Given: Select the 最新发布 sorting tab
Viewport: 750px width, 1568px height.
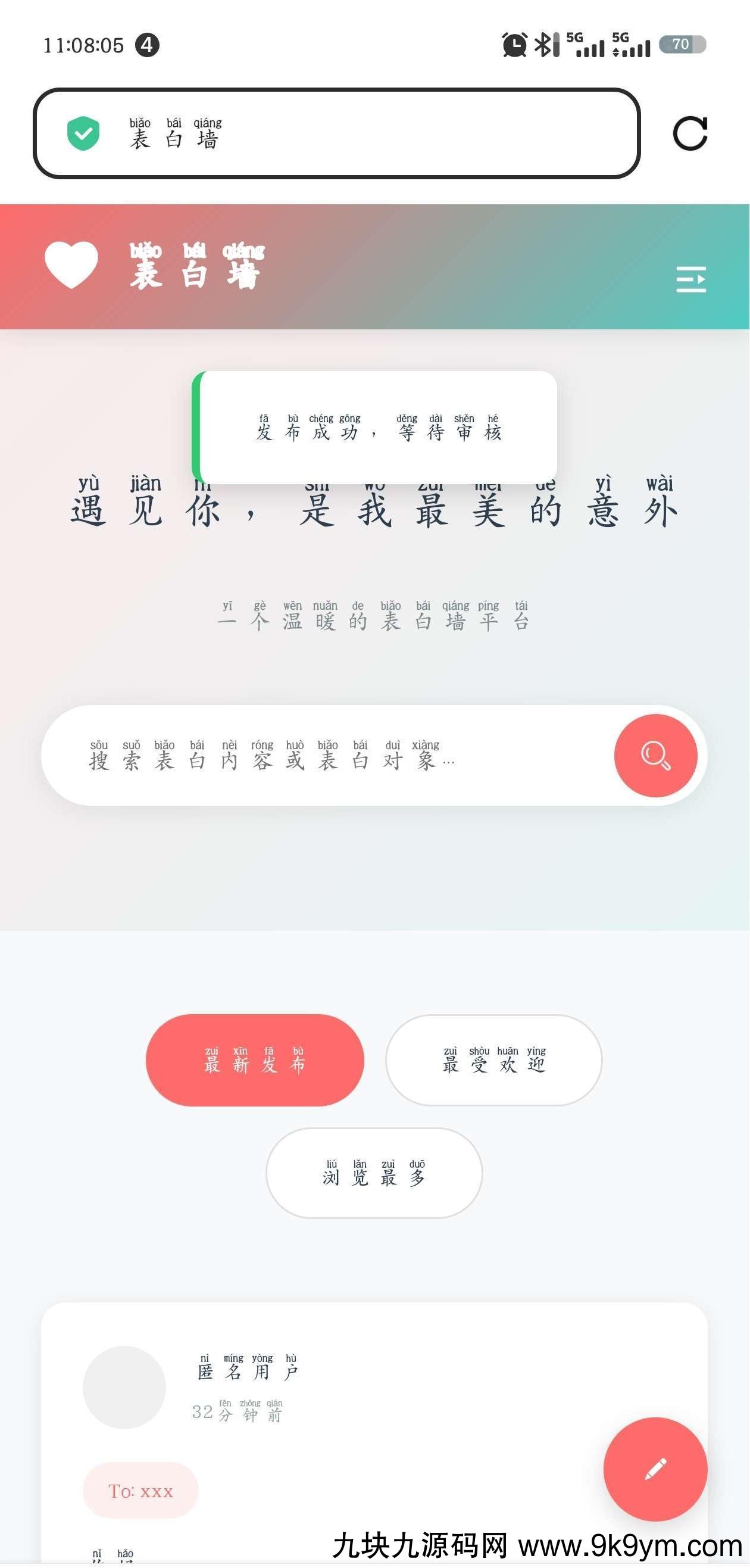Looking at the screenshot, I should [x=255, y=1060].
